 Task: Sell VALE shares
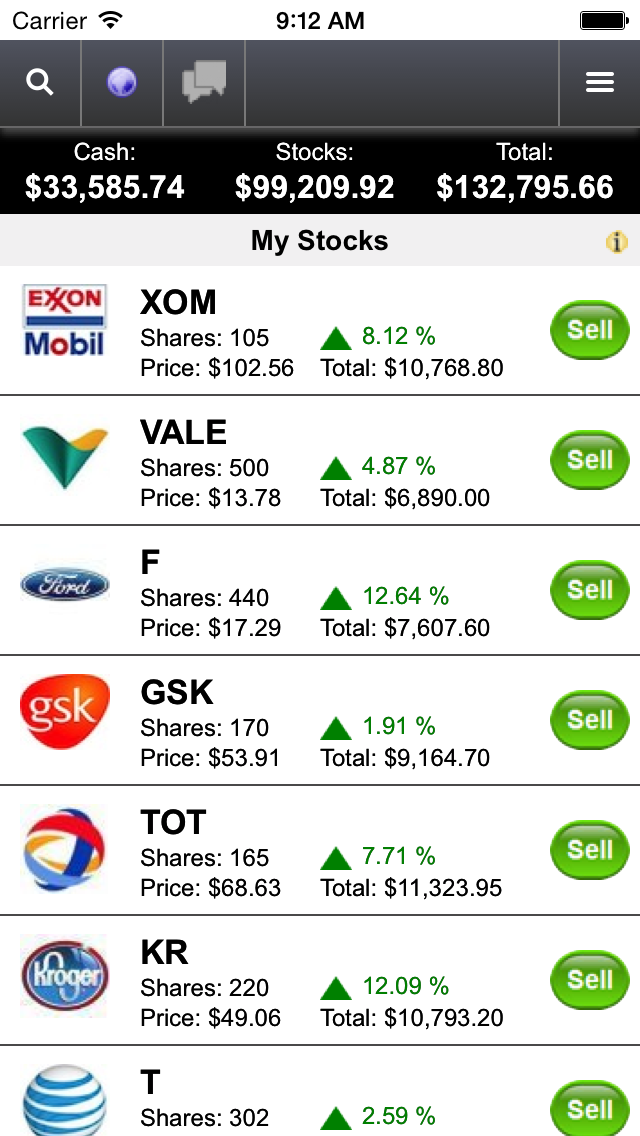(x=590, y=460)
